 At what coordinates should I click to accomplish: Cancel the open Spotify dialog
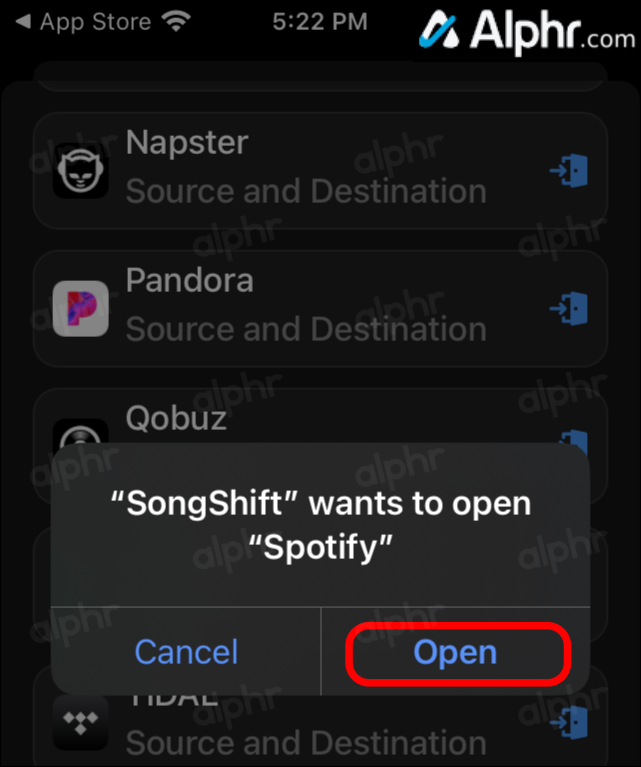(186, 652)
